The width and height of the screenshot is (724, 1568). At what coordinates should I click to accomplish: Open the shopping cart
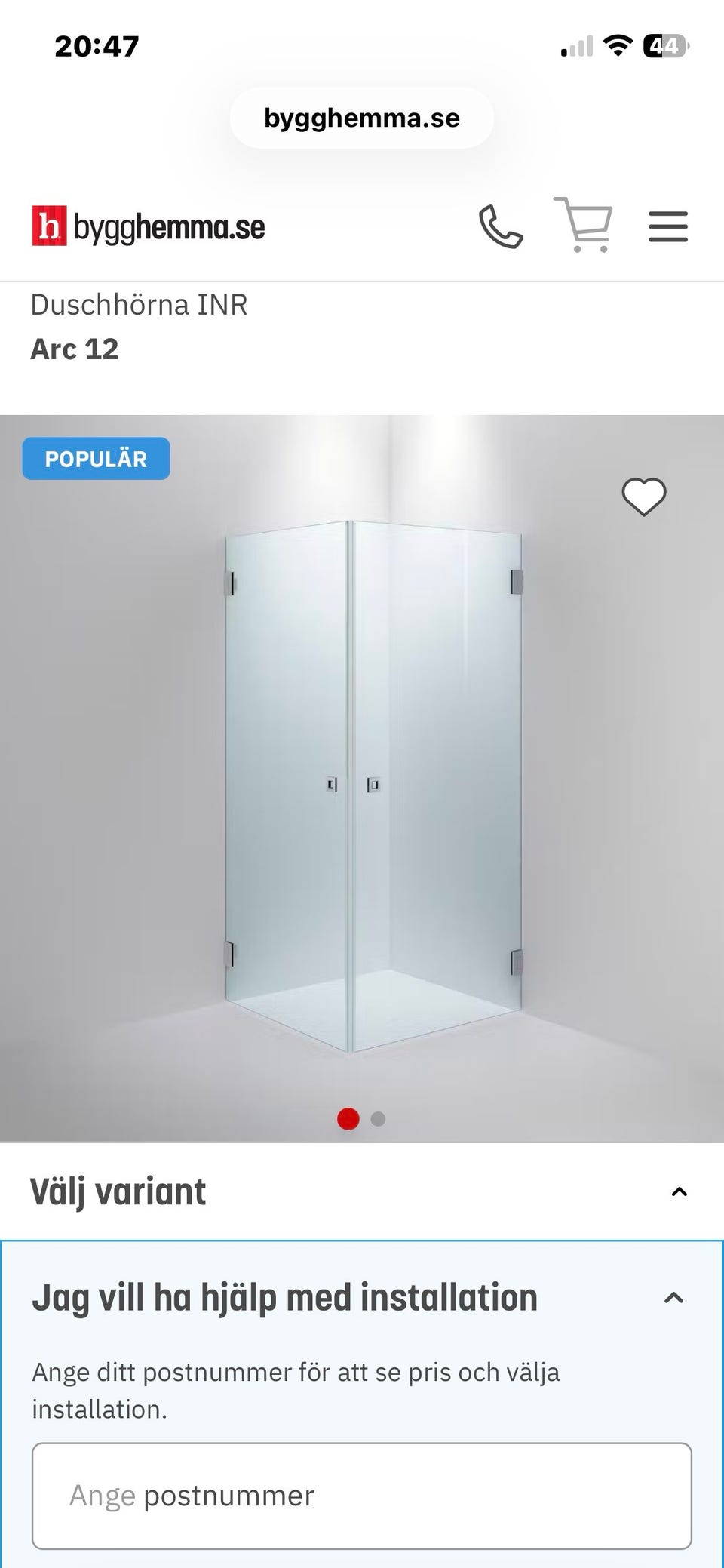click(583, 224)
